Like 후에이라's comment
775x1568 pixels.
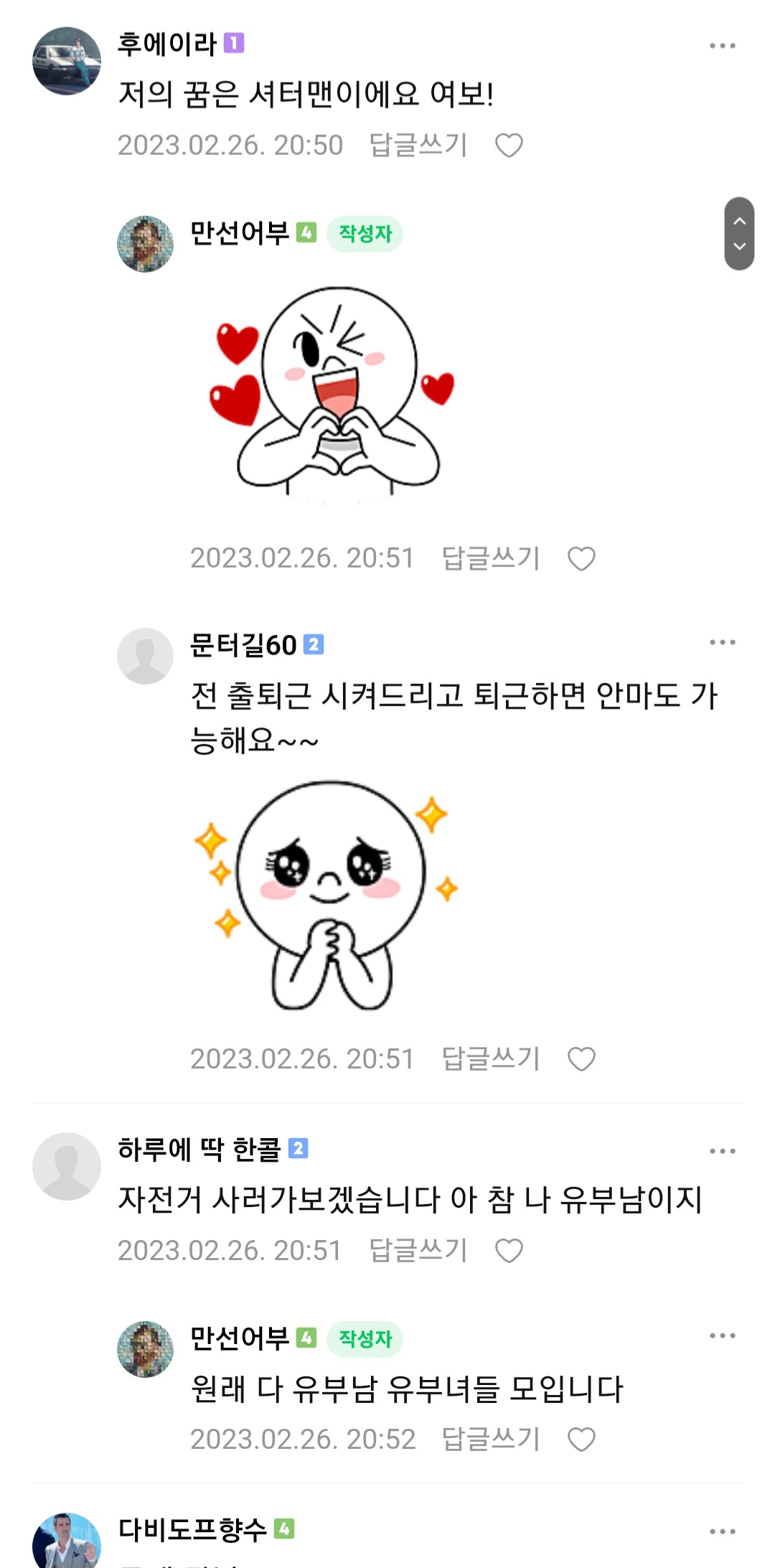509,146
